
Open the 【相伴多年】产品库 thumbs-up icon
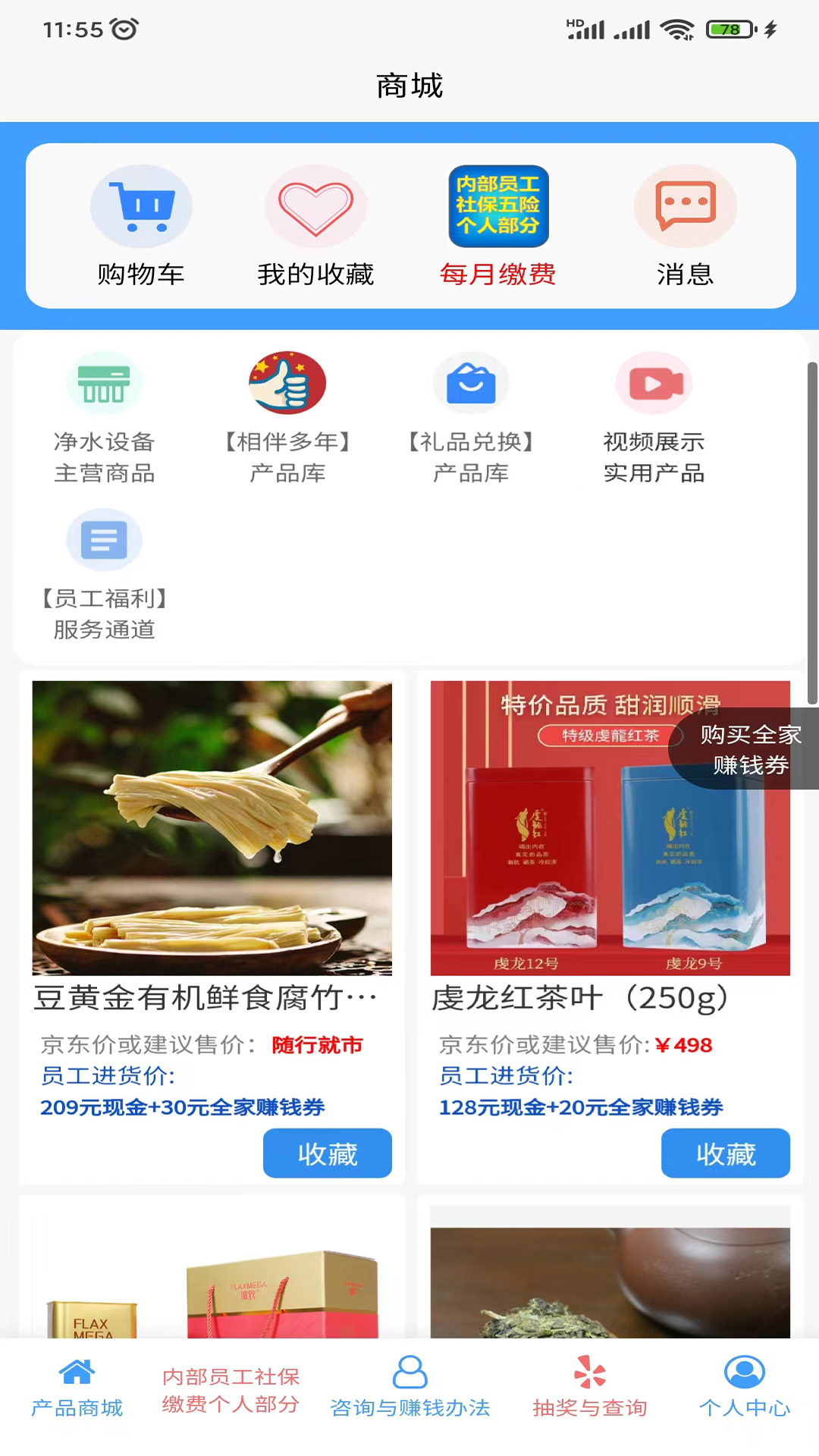click(287, 384)
